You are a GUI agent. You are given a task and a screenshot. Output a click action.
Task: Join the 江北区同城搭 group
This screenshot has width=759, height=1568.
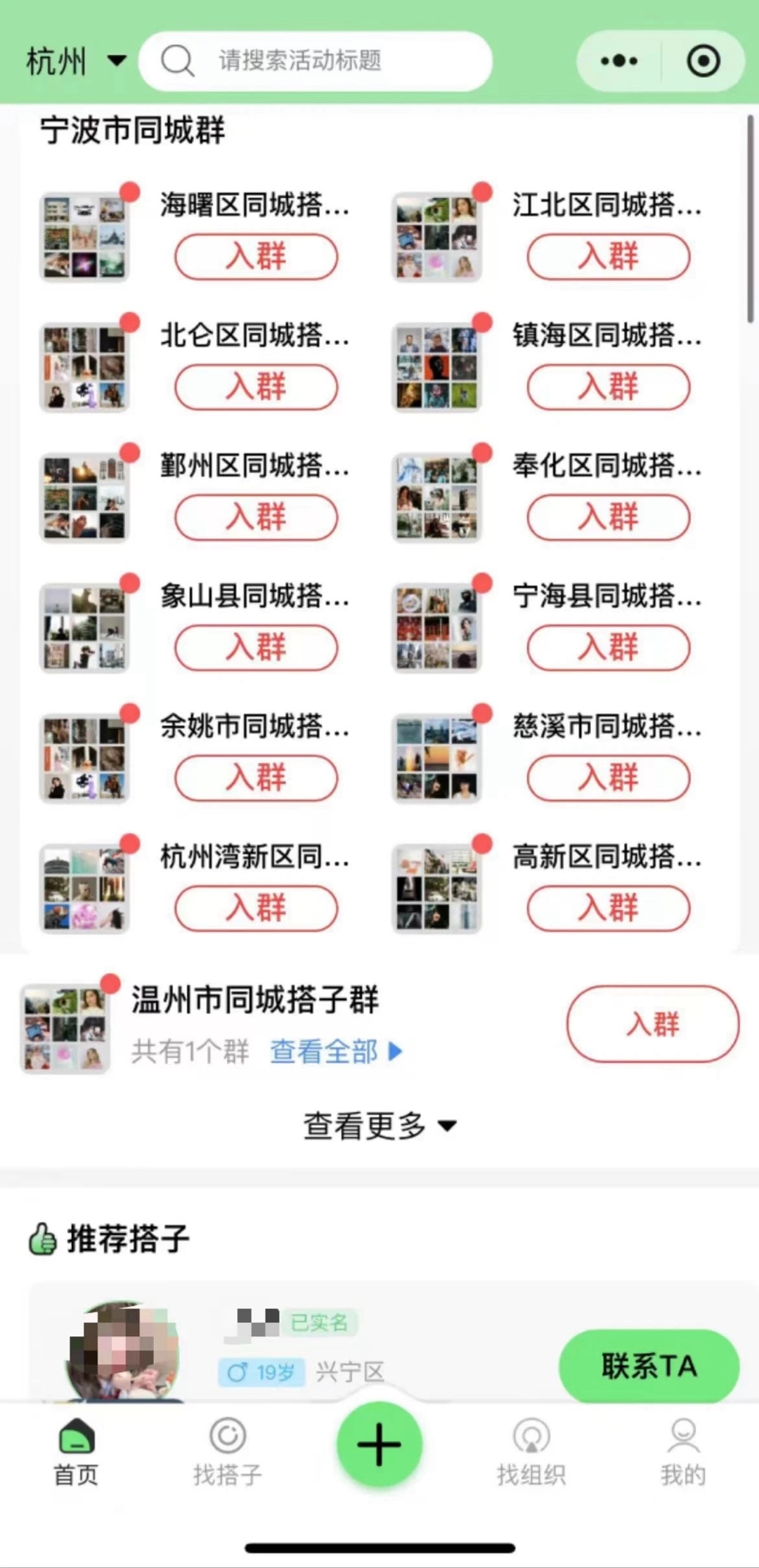(x=609, y=256)
